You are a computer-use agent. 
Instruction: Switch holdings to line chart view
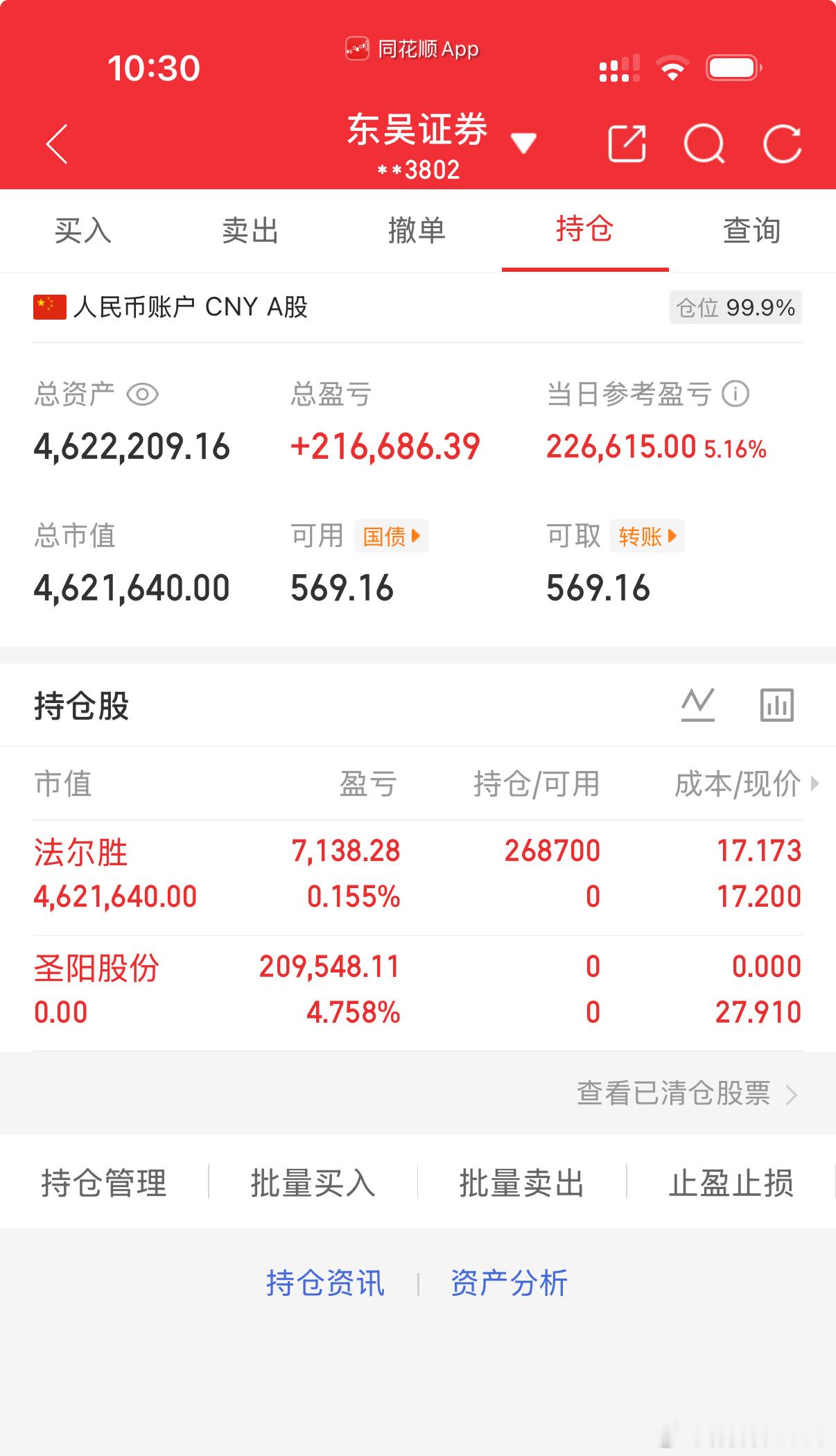point(699,704)
